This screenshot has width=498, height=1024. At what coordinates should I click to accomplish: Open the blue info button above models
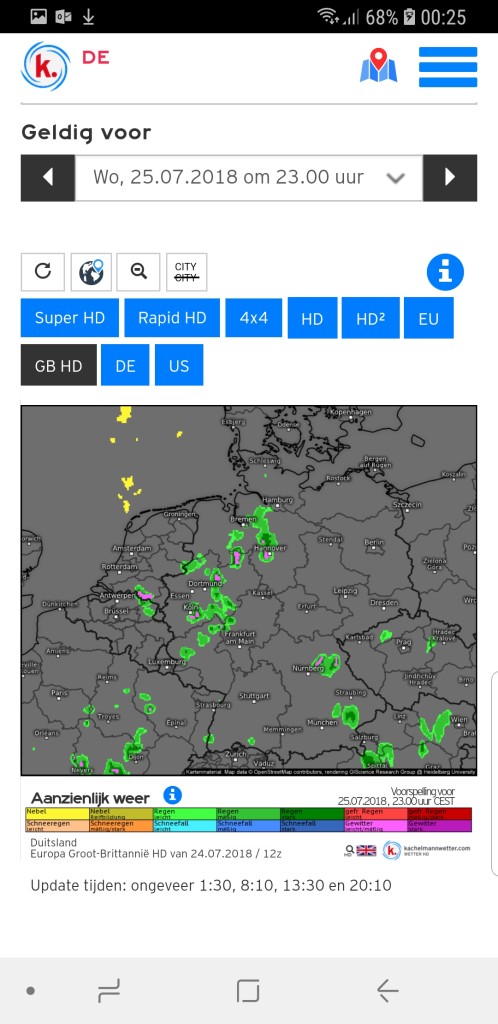coord(445,272)
